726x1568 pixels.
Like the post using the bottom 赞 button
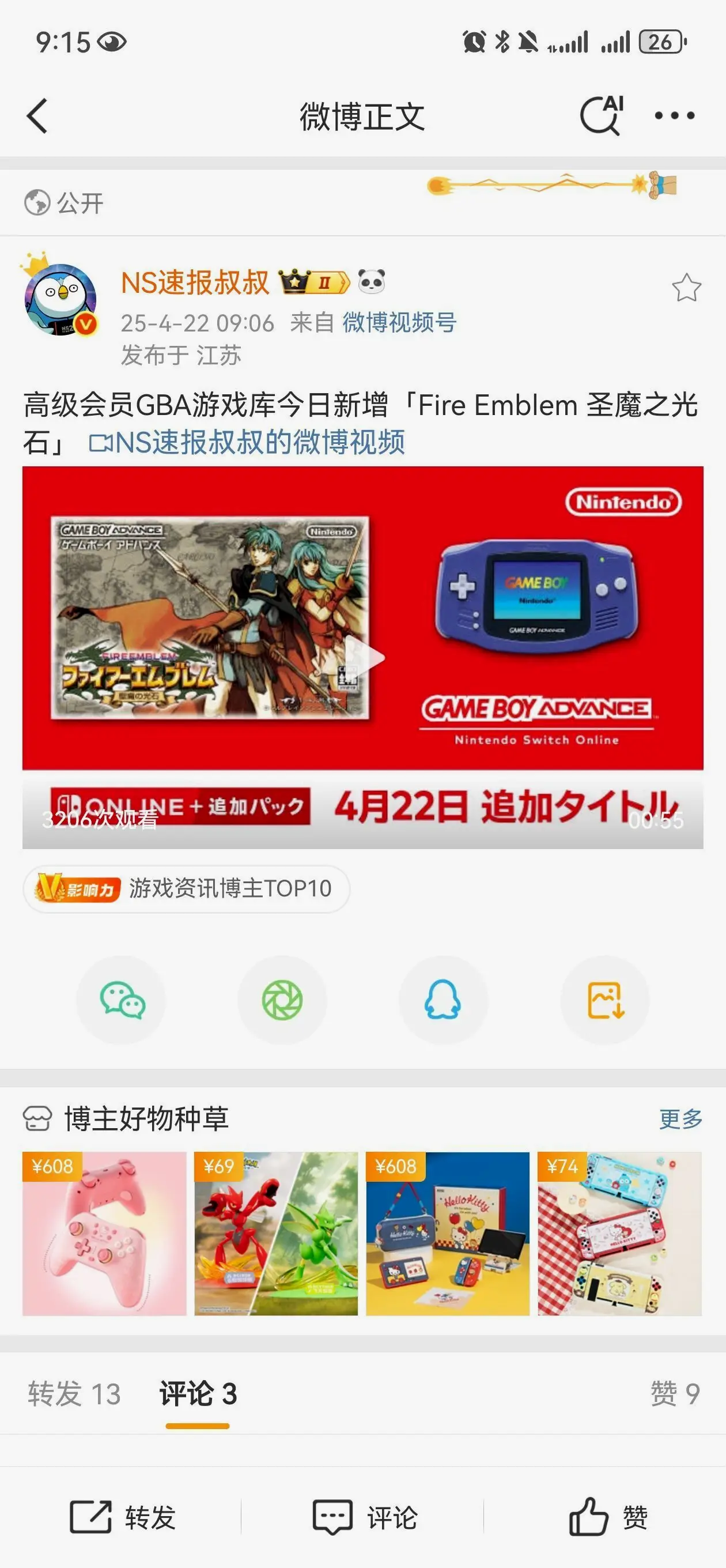607,1517
